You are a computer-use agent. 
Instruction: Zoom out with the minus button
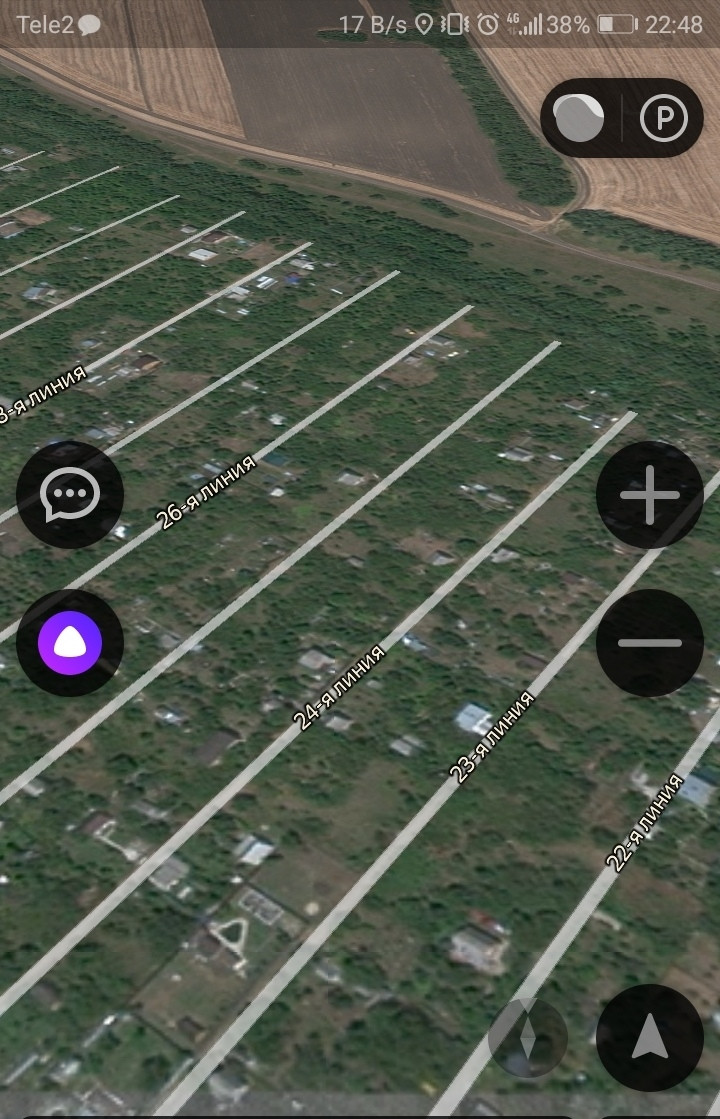[x=649, y=643]
